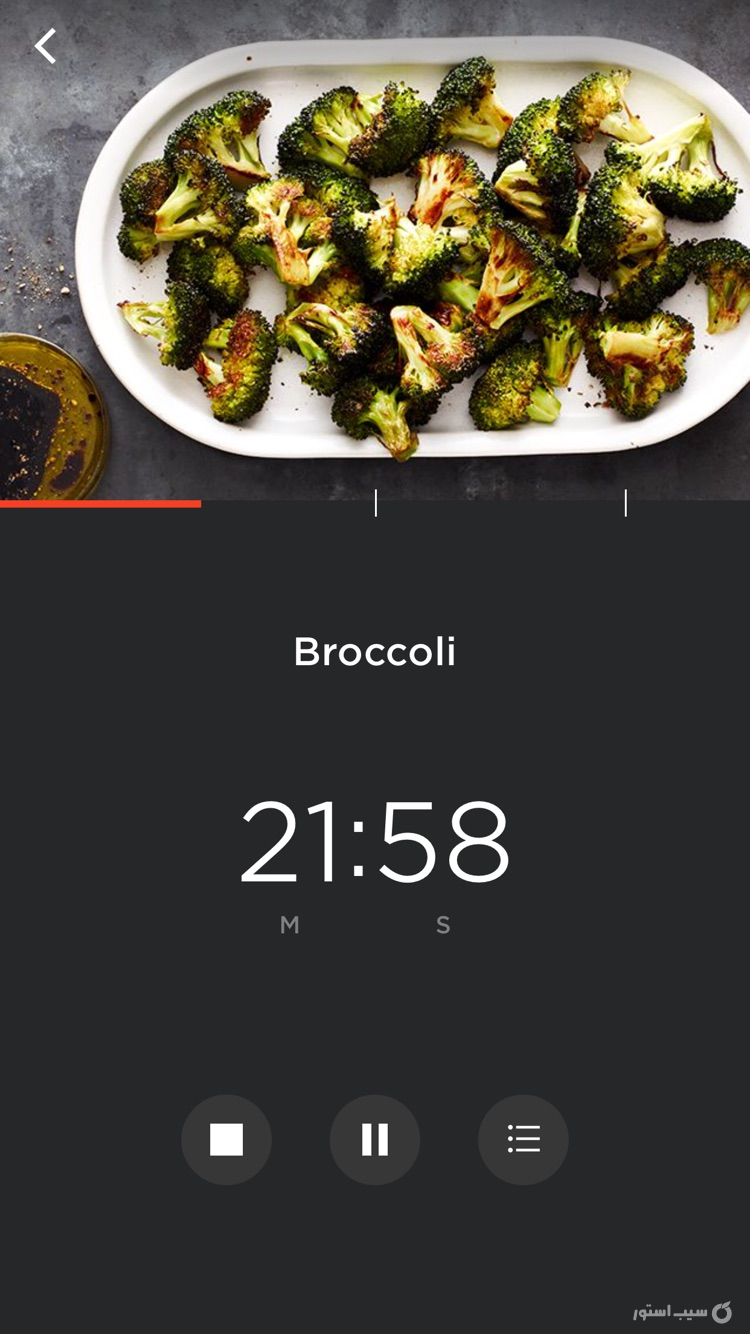
Task: Tap the rightmost progress step marker
Action: pyautogui.click(x=625, y=504)
